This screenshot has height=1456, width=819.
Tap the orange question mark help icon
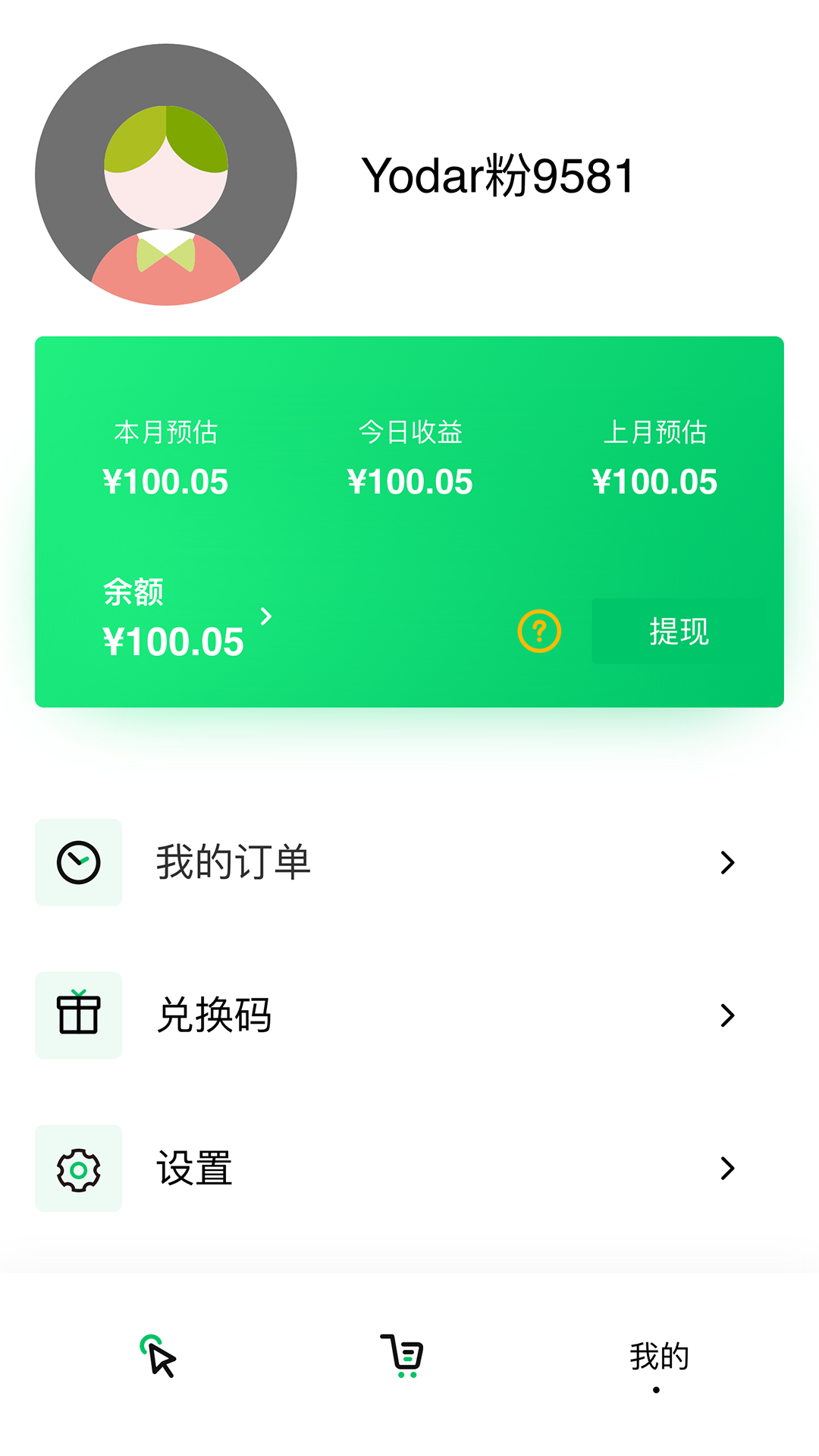tap(538, 630)
